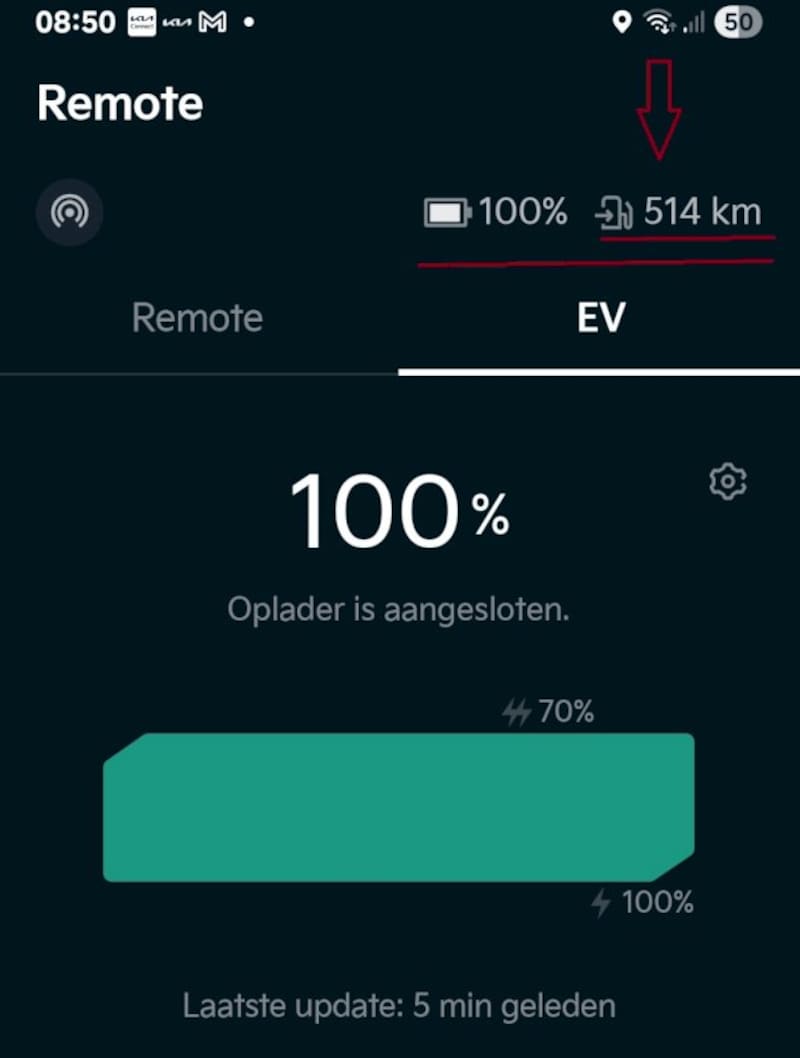Open the charging settings gear
Viewport: 800px width, 1058px height.
pos(727,482)
